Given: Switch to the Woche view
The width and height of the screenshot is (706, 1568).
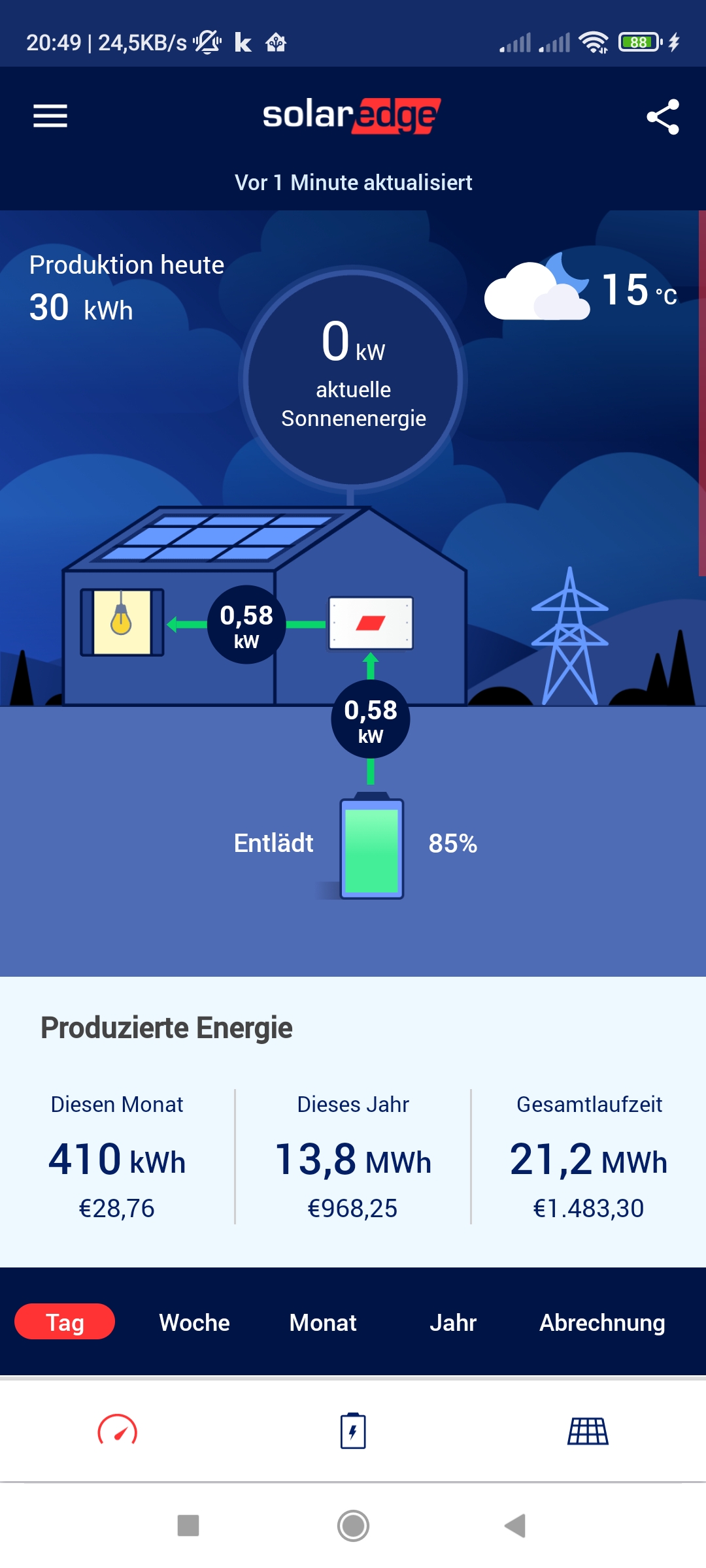Looking at the screenshot, I should point(194,1322).
